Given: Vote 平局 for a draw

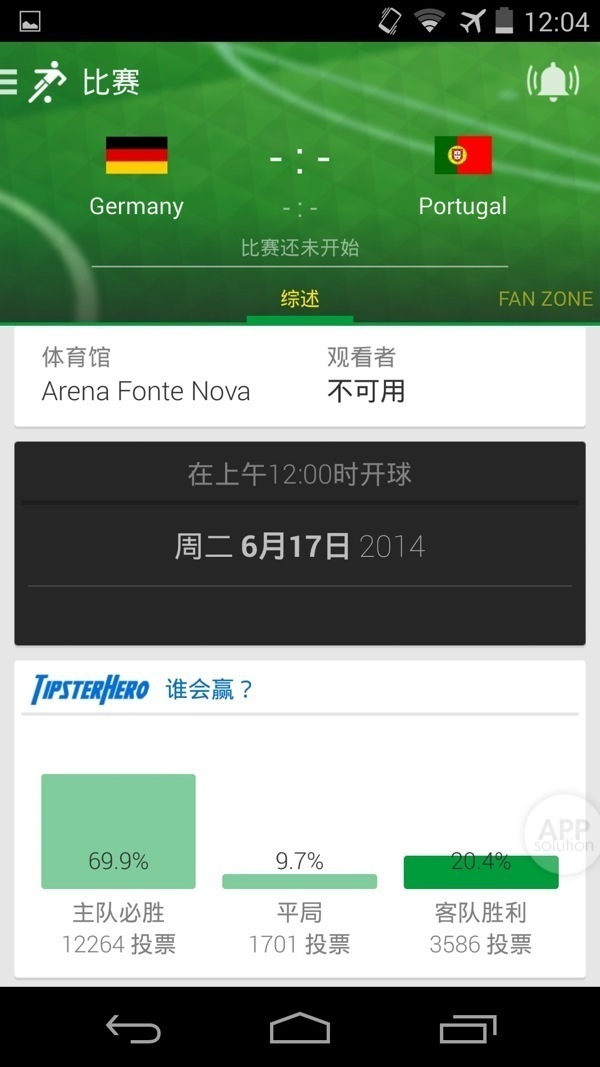Looking at the screenshot, I should (x=299, y=880).
